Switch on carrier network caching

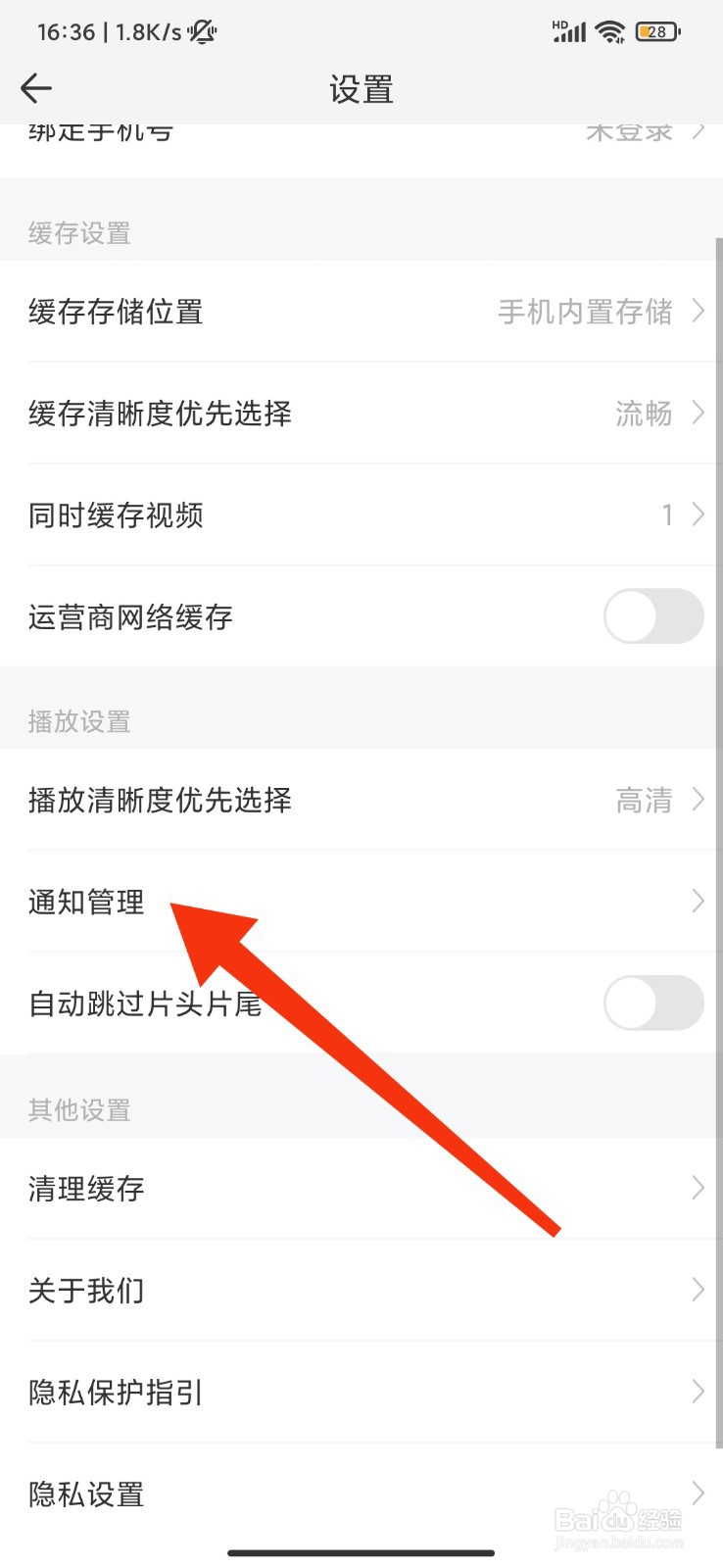pos(652,616)
